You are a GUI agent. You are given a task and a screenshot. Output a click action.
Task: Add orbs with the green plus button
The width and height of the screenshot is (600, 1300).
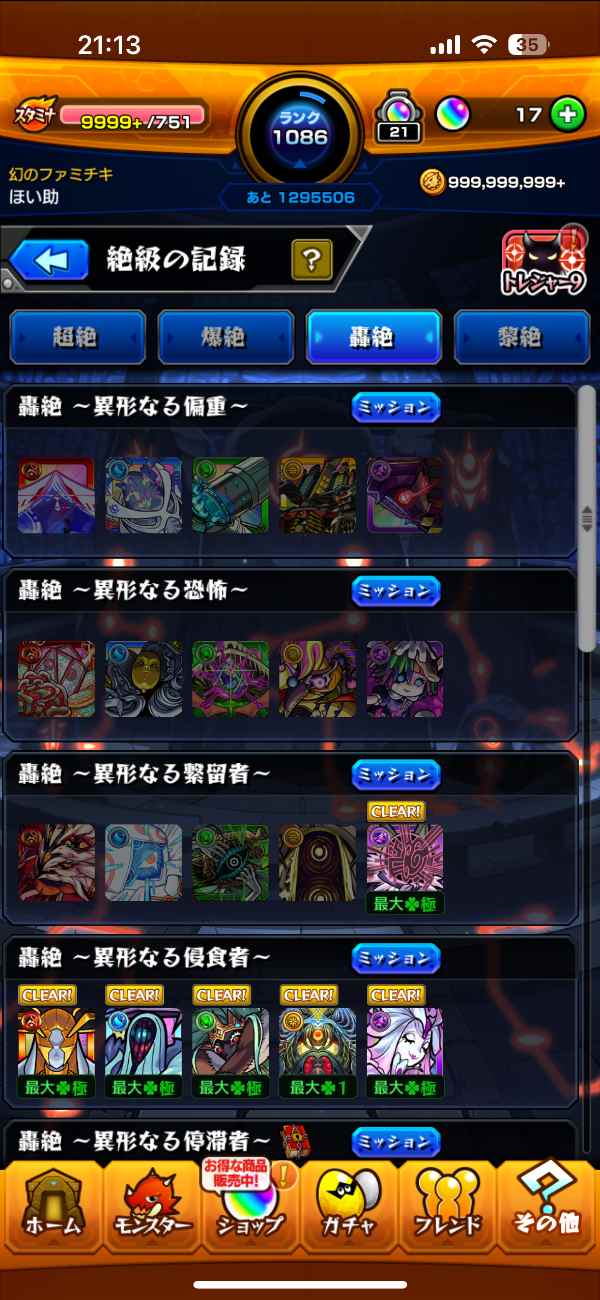coord(567,114)
